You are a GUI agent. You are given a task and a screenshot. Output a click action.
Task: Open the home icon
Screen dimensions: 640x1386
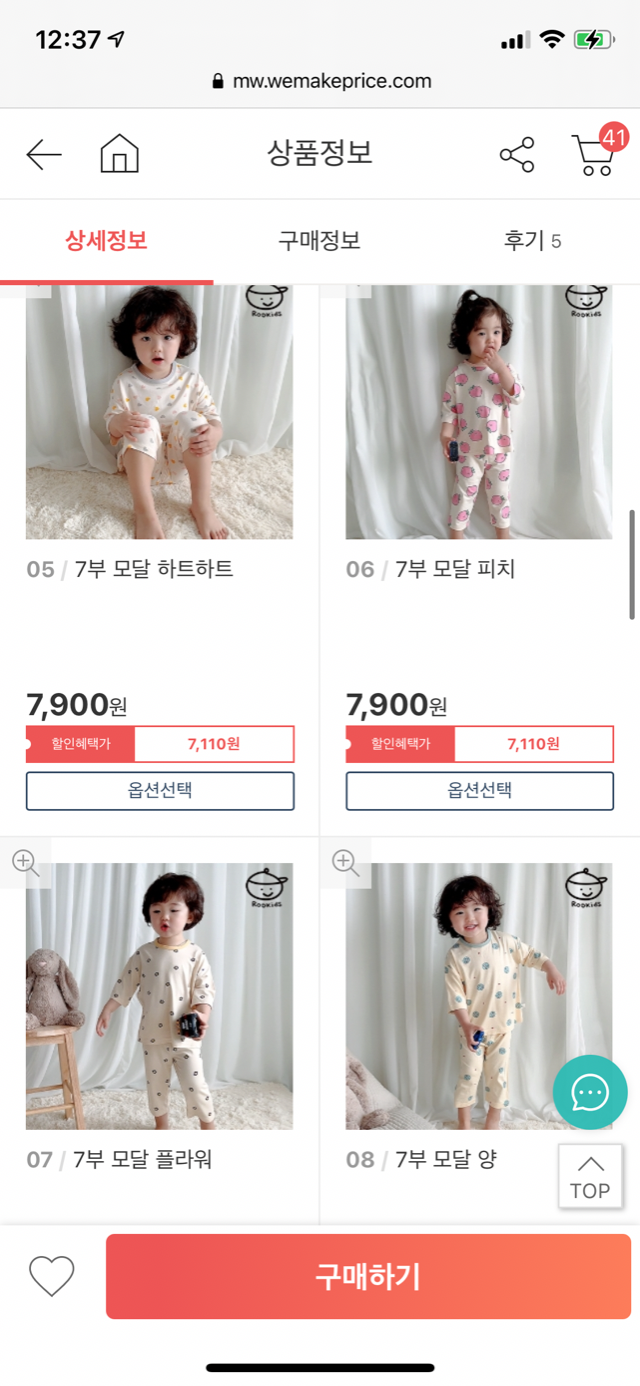point(119,155)
